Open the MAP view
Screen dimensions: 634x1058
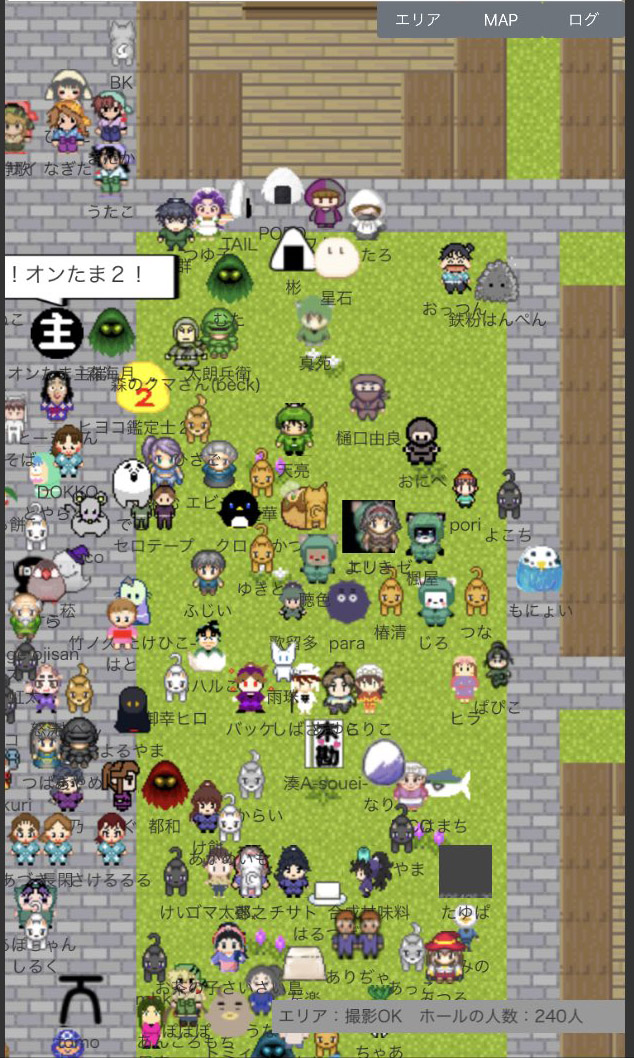(500, 20)
